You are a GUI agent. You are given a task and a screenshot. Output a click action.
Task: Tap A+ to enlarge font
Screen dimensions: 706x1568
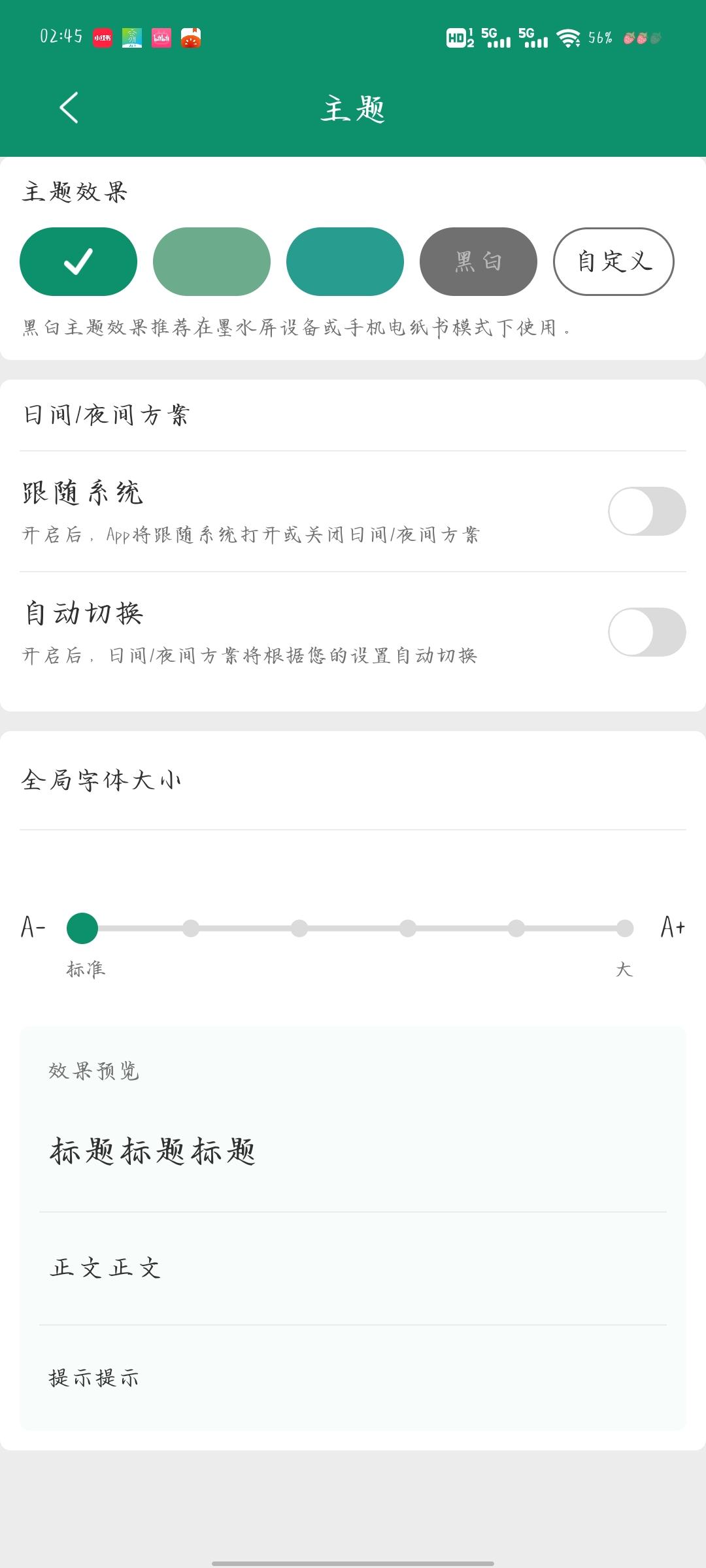coord(673,927)
